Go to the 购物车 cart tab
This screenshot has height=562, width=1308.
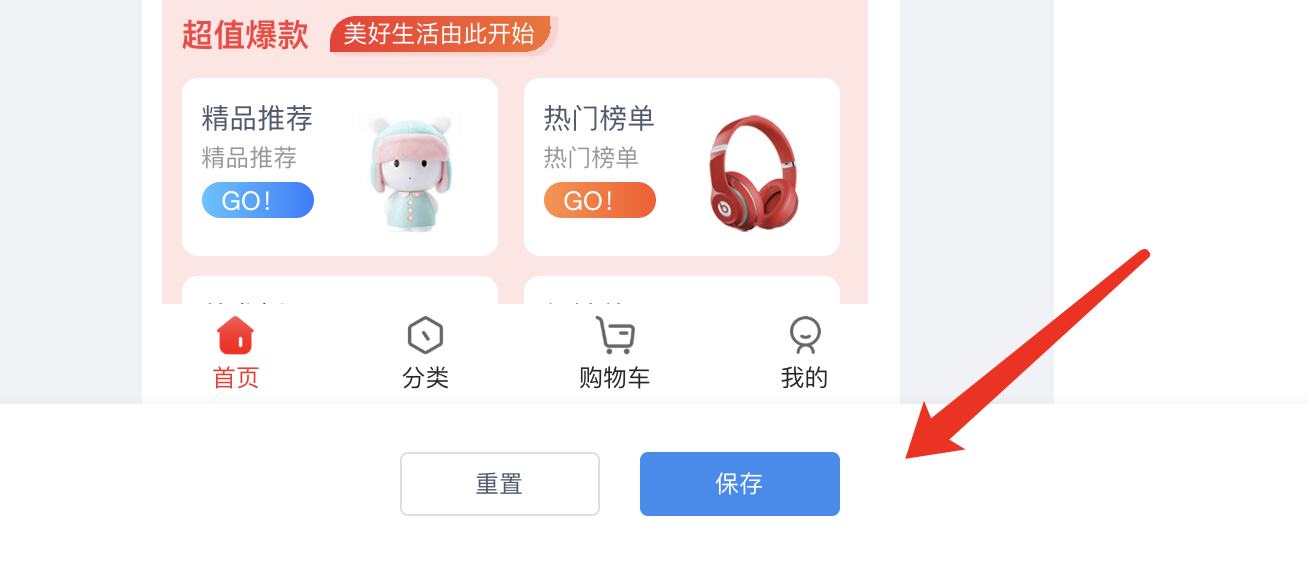click(x=614, y=354)
